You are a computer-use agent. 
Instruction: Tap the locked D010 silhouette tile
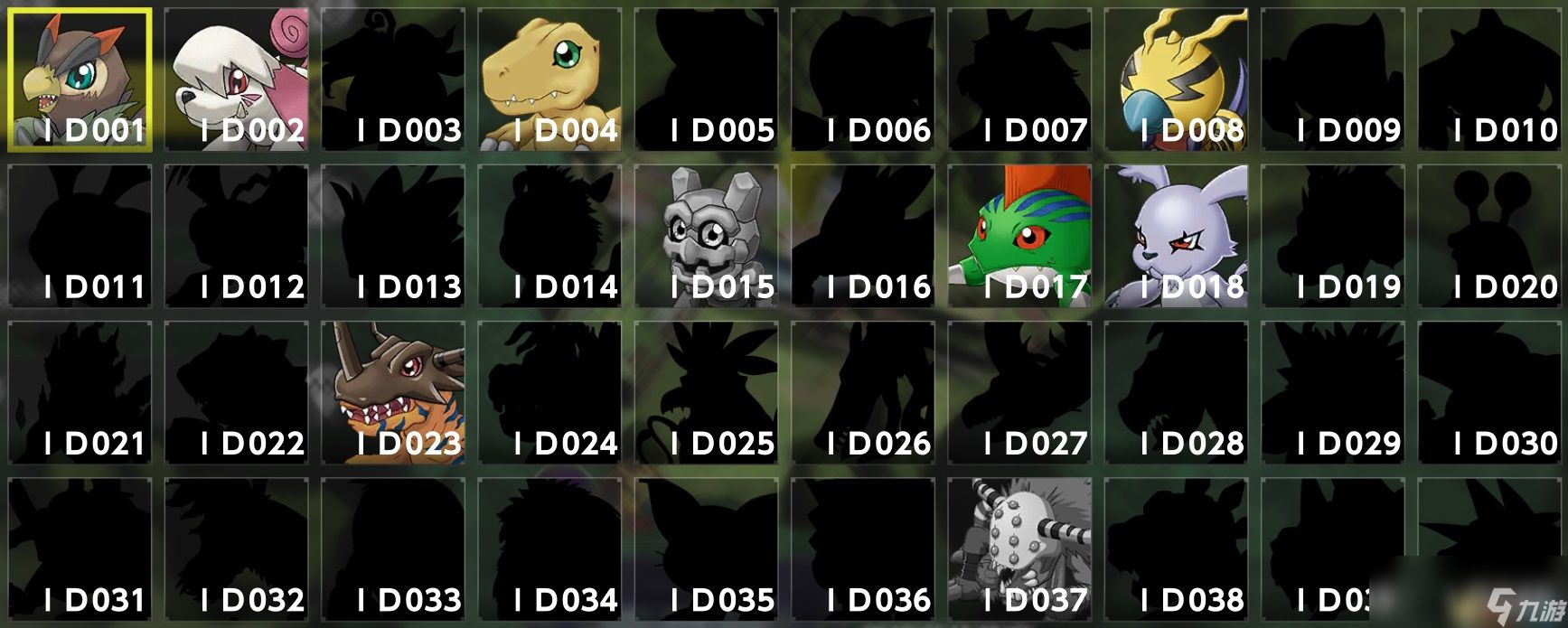point(1489,79)
